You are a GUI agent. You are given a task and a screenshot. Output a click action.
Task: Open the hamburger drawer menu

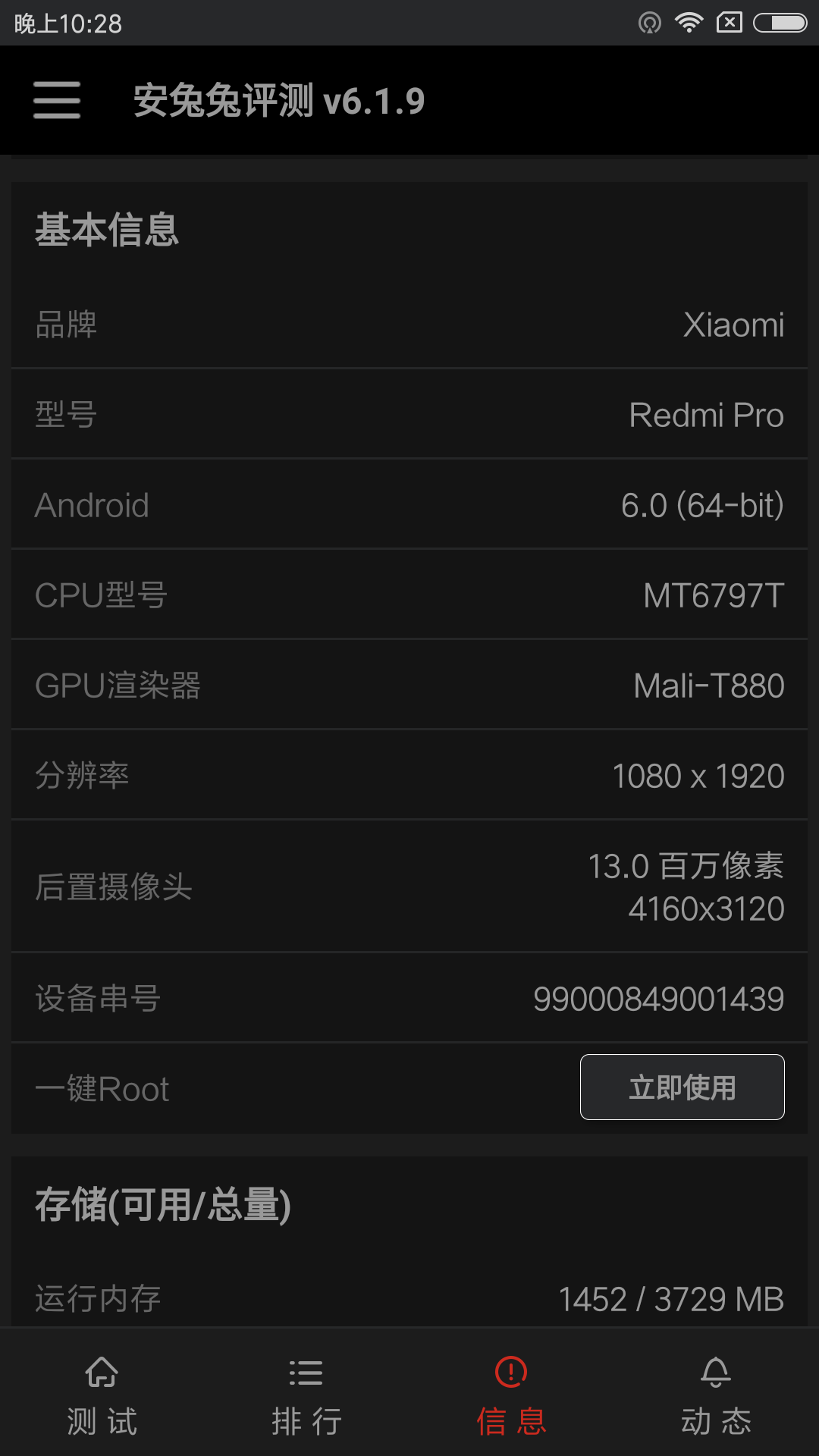[x=57, y=100]
